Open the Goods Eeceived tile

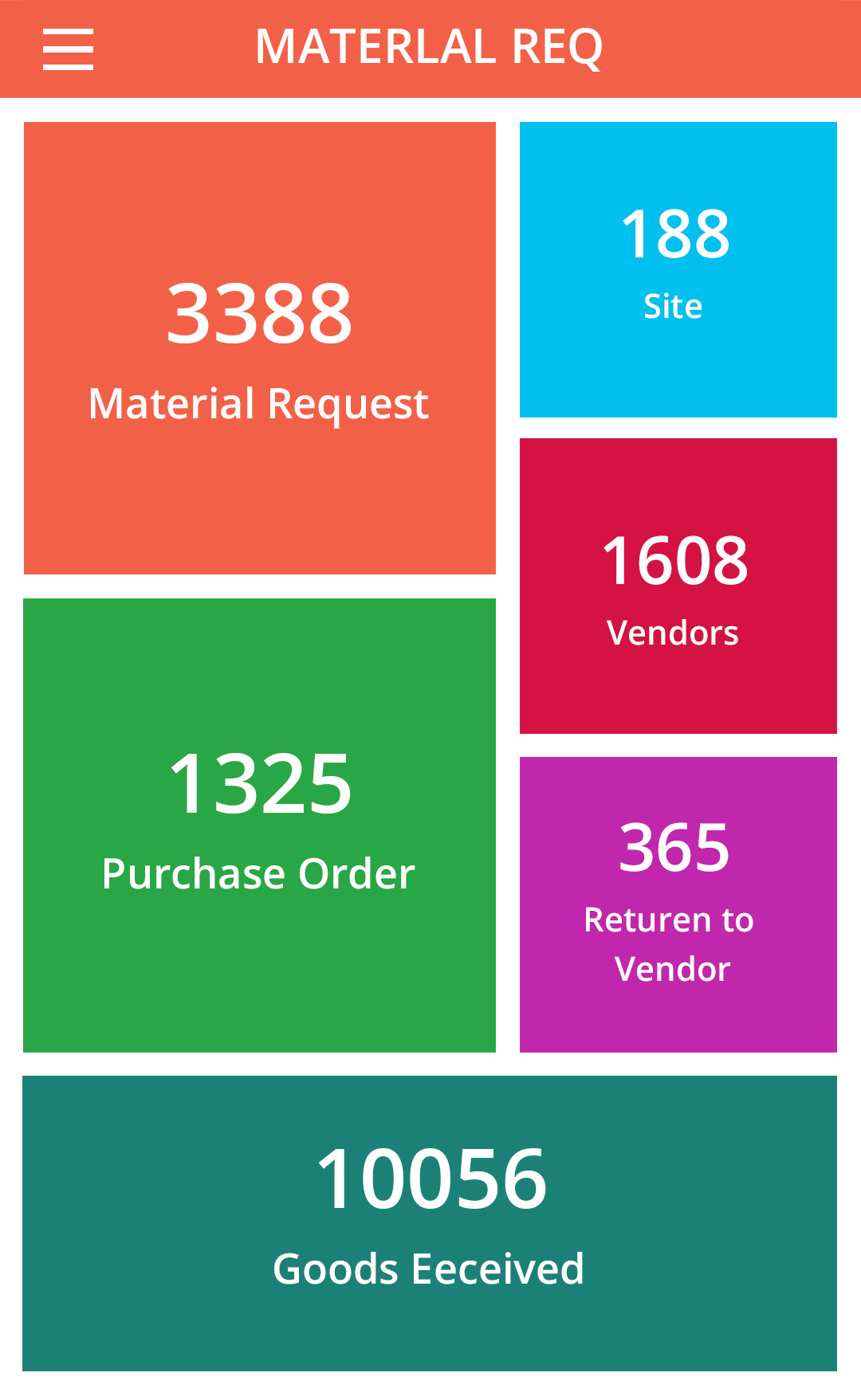click(430, 1223)
